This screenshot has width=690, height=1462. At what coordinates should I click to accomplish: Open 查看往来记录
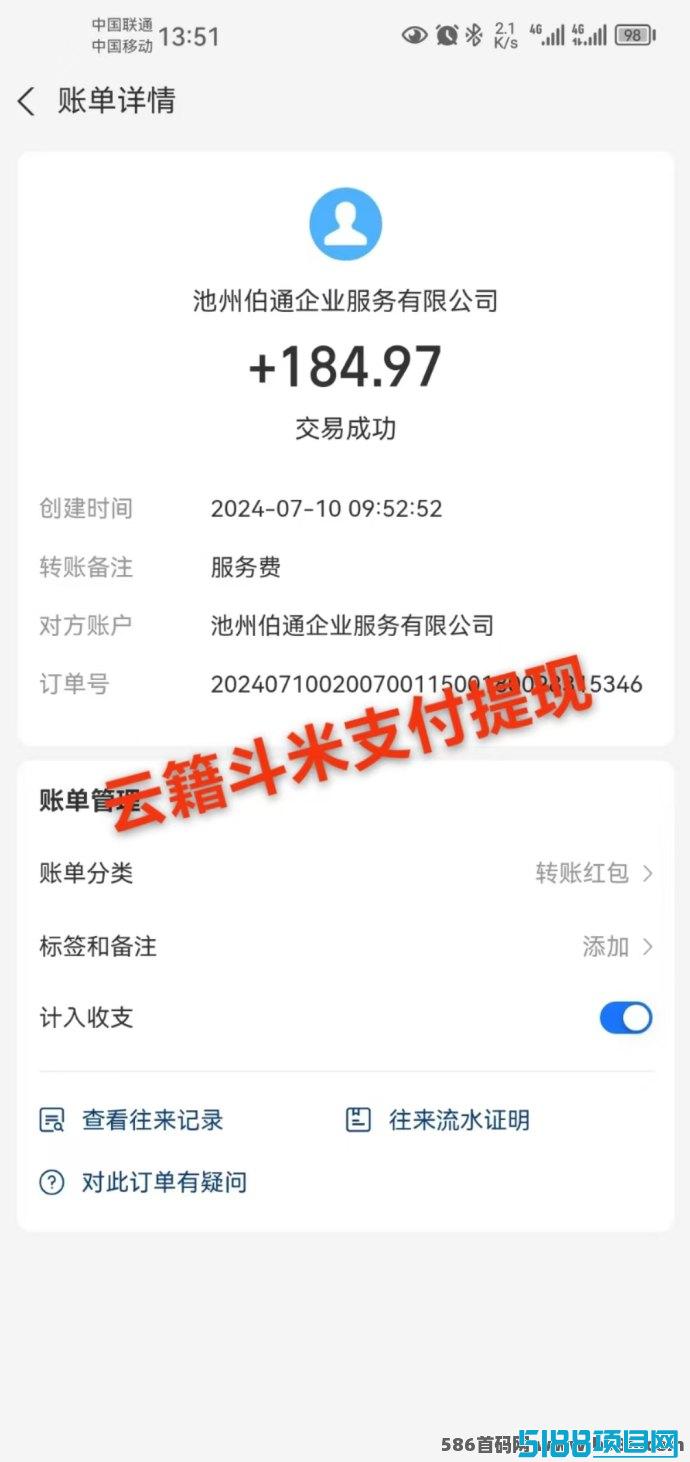[x=131, y=1120]
